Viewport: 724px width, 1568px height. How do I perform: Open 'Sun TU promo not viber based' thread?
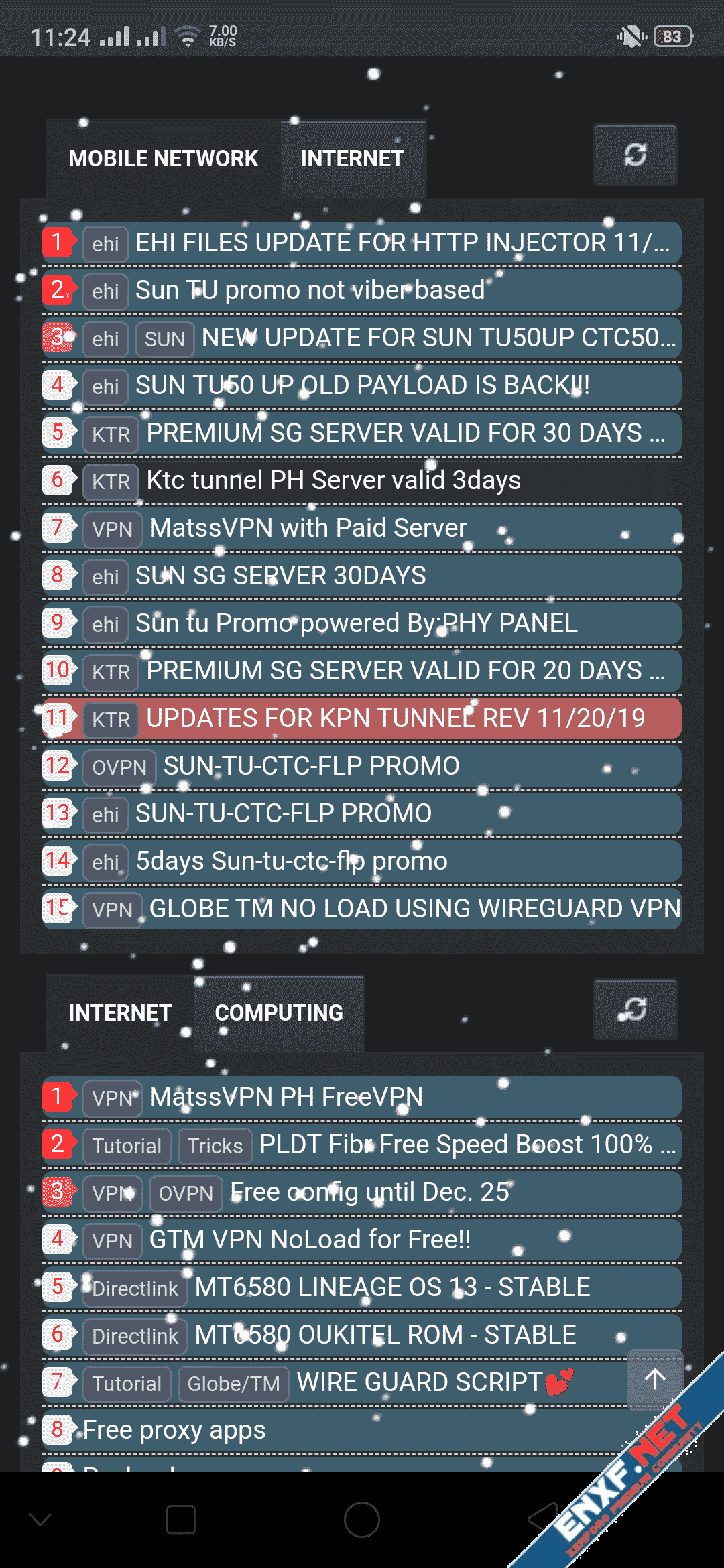tap(310, 291)
